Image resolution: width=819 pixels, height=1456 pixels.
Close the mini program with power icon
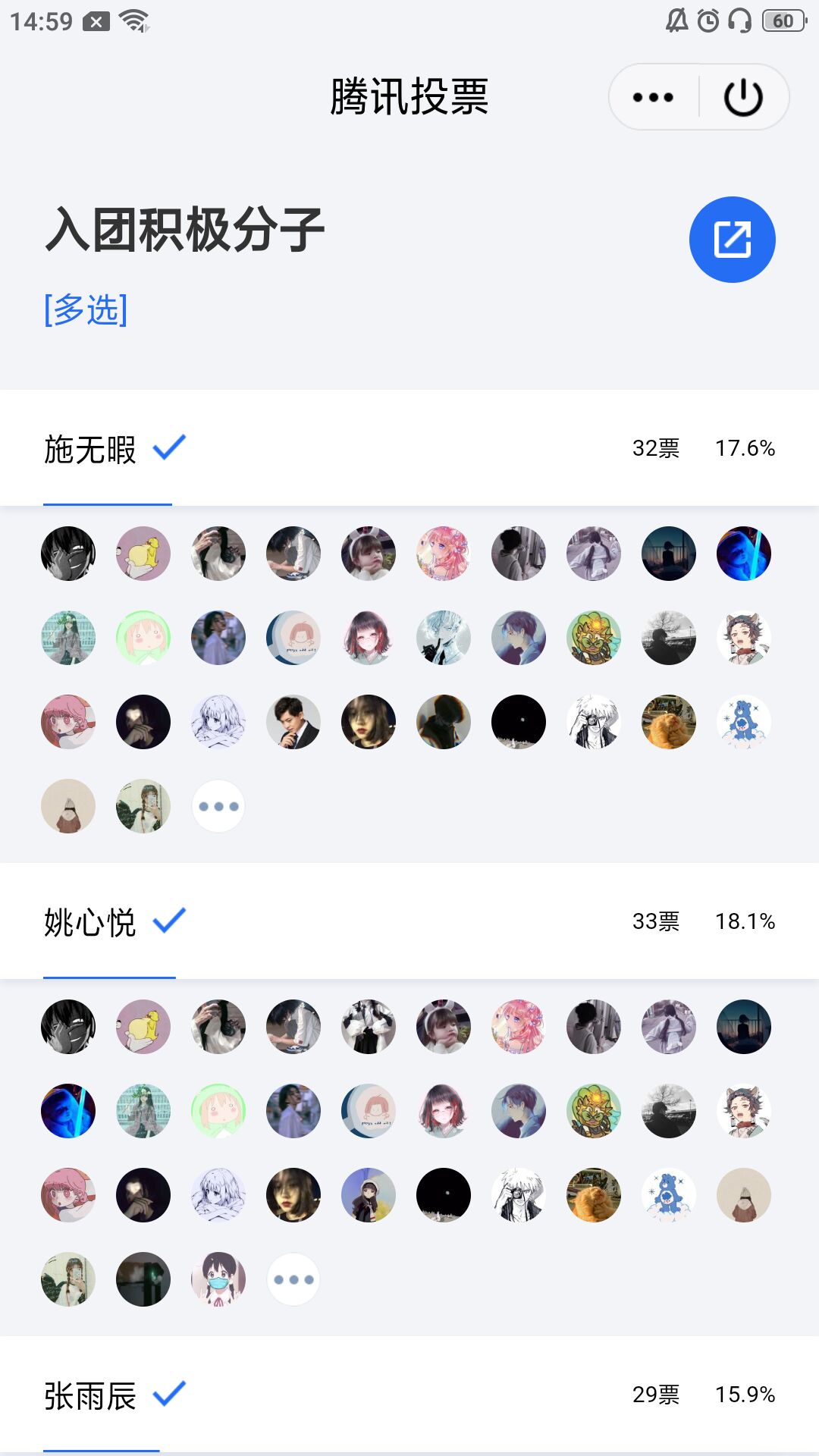743,97
